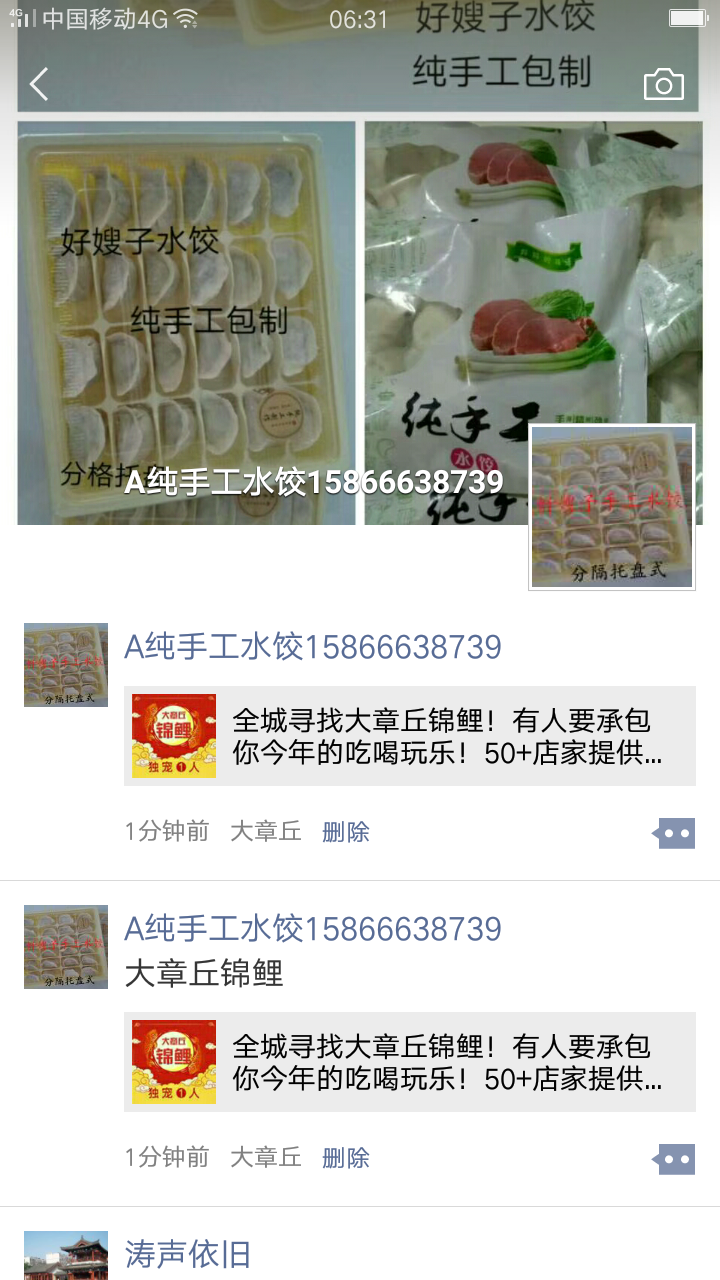The height and width of the screenshot is (1280, 720).
Task: Open the camera icon to post
Action: [663, 85]
